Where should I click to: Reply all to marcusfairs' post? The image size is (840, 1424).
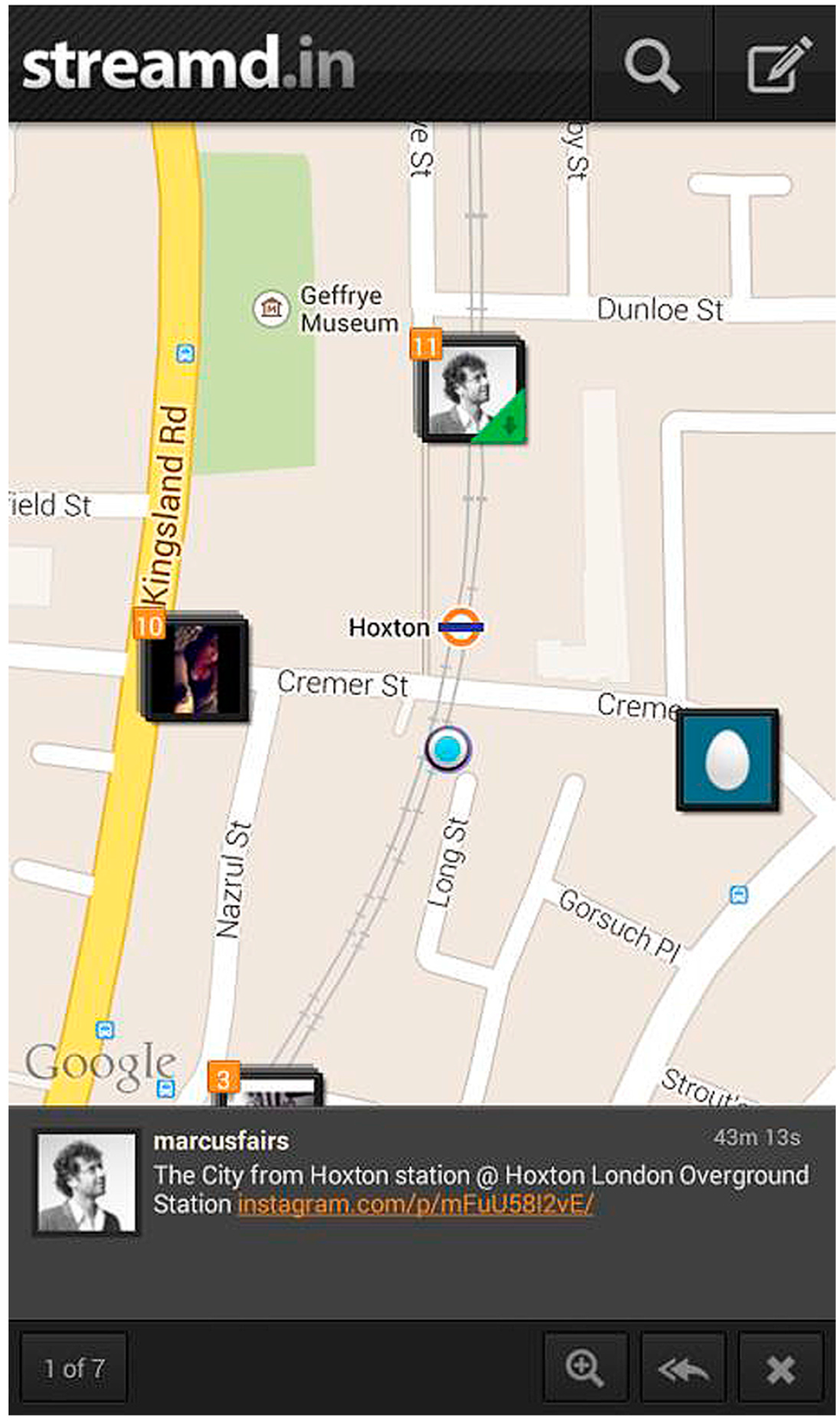(682, 1368)
